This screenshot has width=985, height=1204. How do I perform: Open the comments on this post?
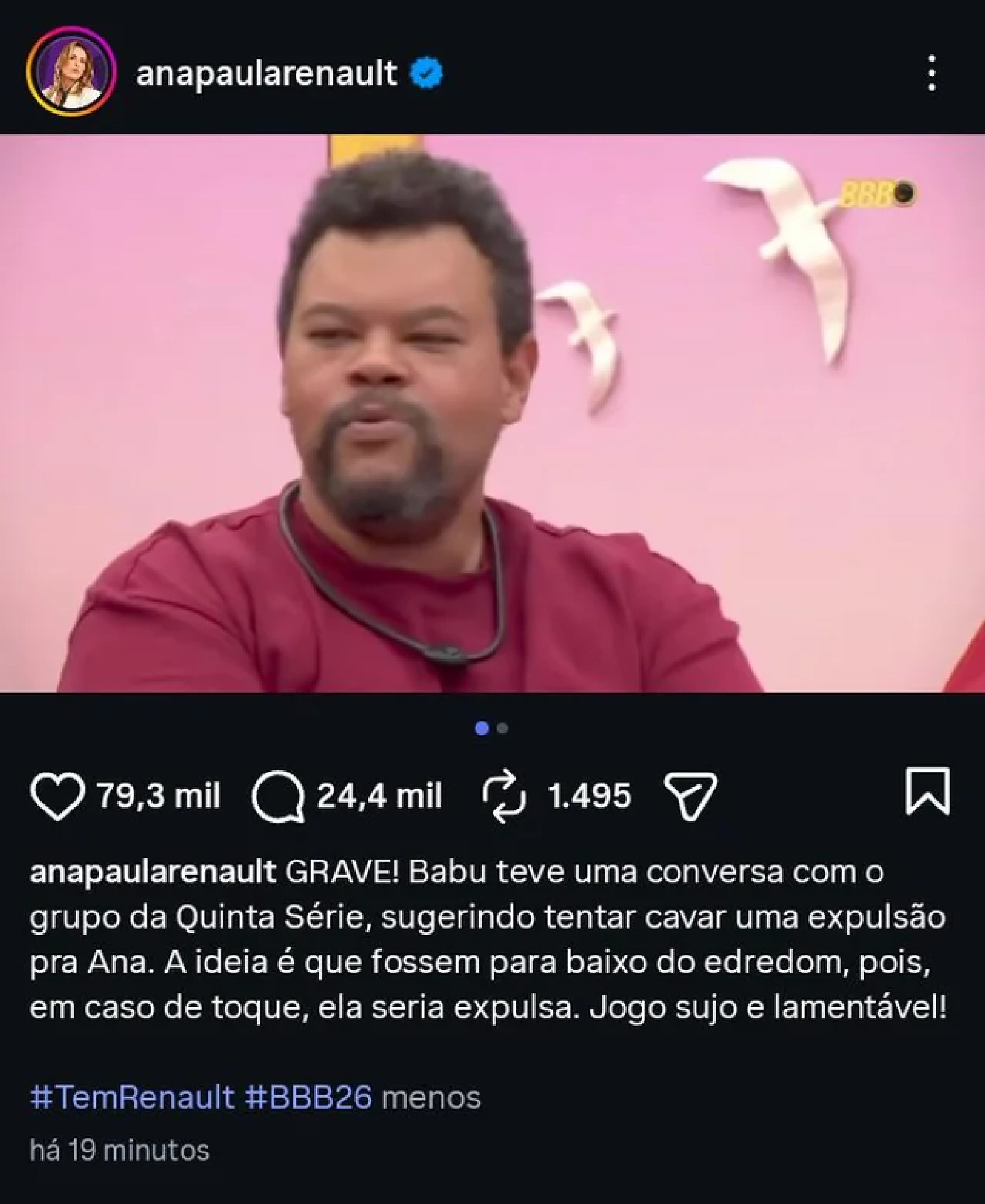click(278, 796)
